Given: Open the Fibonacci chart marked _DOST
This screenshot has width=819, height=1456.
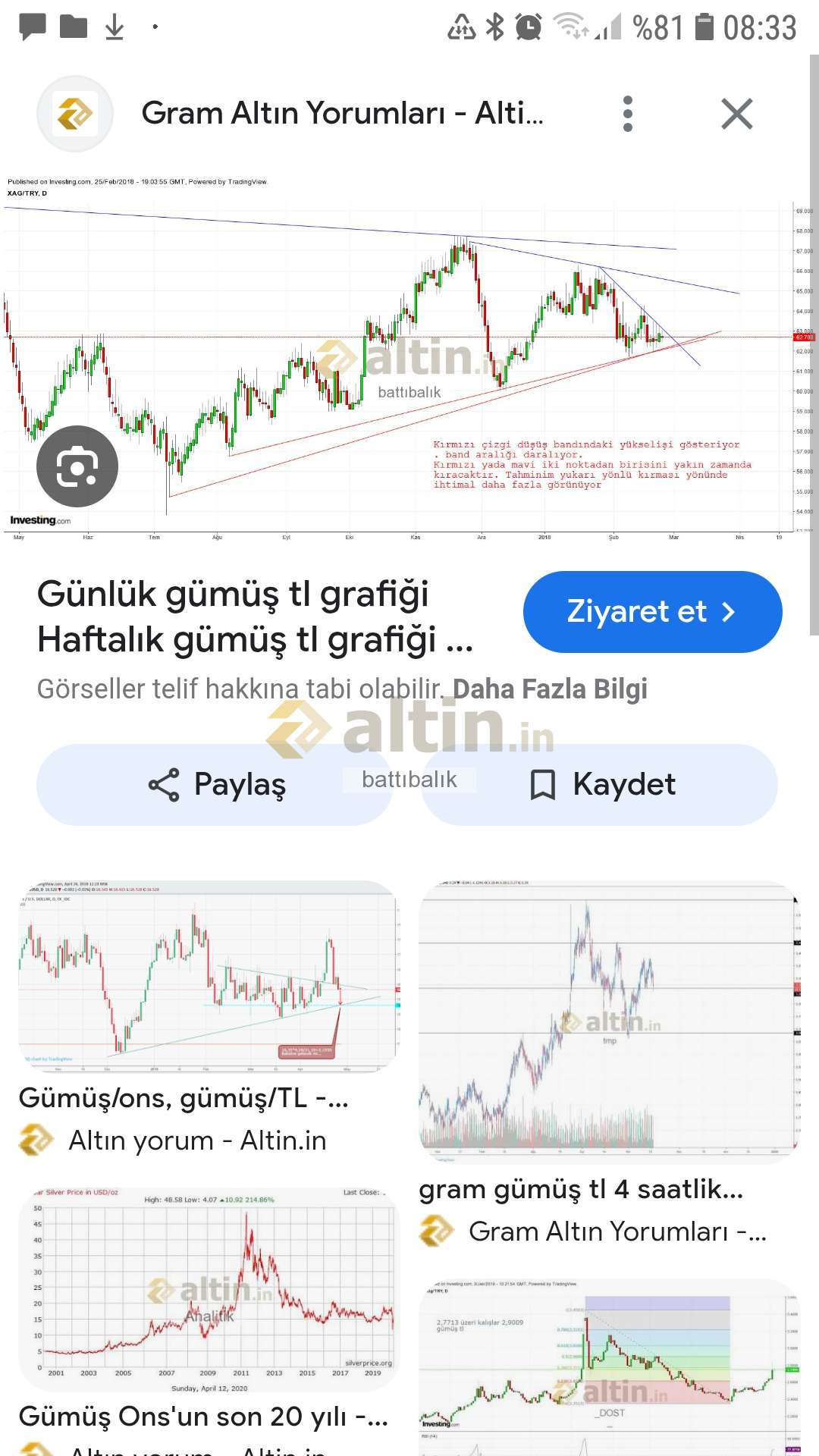Looking at the screenshot, I should [x=609, y=1365].
